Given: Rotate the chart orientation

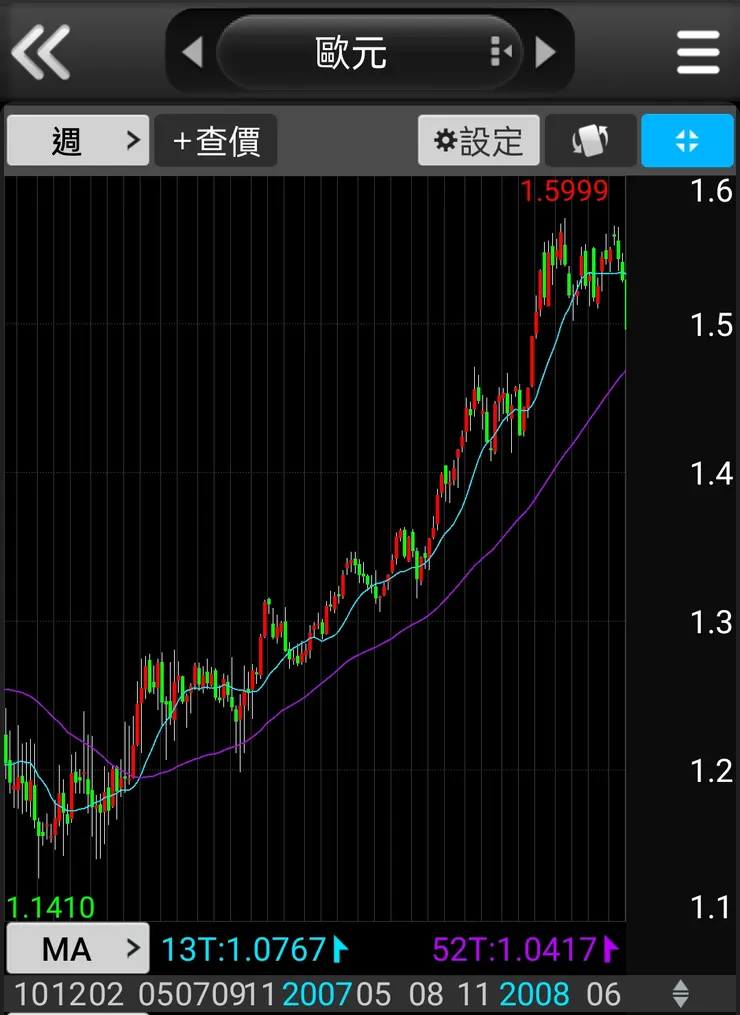Looking at the screenshot, I should pos(589,141).
